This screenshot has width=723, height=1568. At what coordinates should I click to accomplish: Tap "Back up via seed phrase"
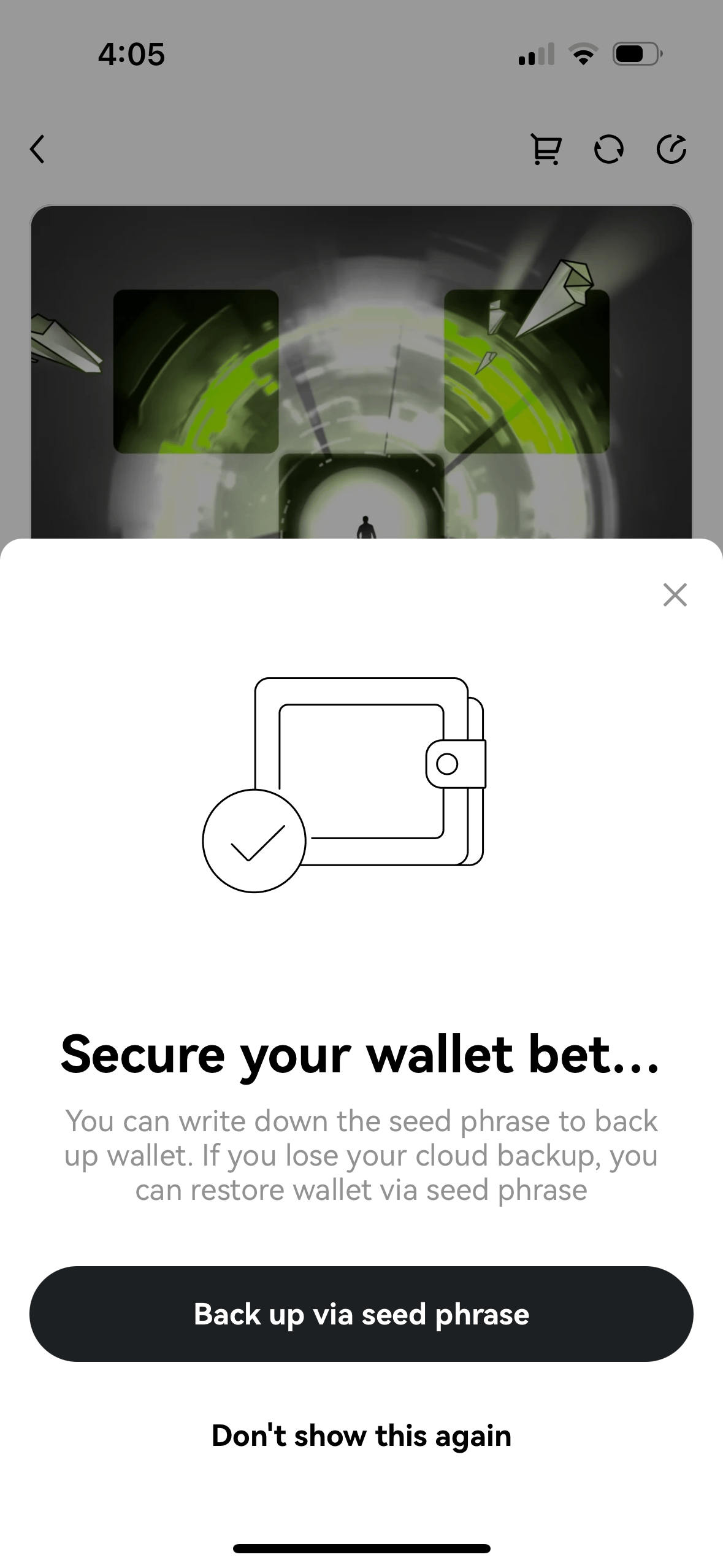(x=361, y=1313)
